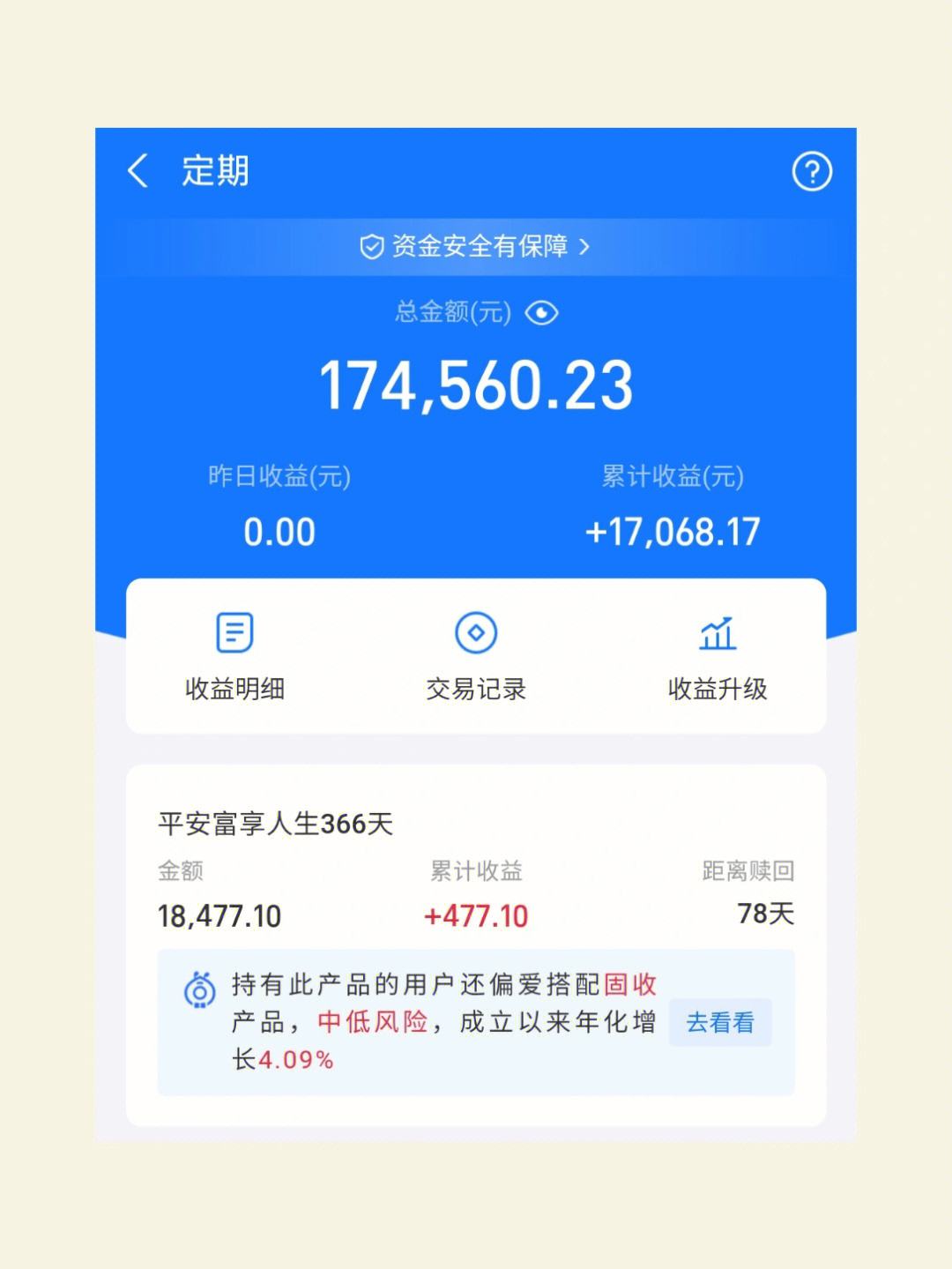Screen dimensions: 952x1269
Task: Select the 收益明细 document icon
Action: pos(234,631)
